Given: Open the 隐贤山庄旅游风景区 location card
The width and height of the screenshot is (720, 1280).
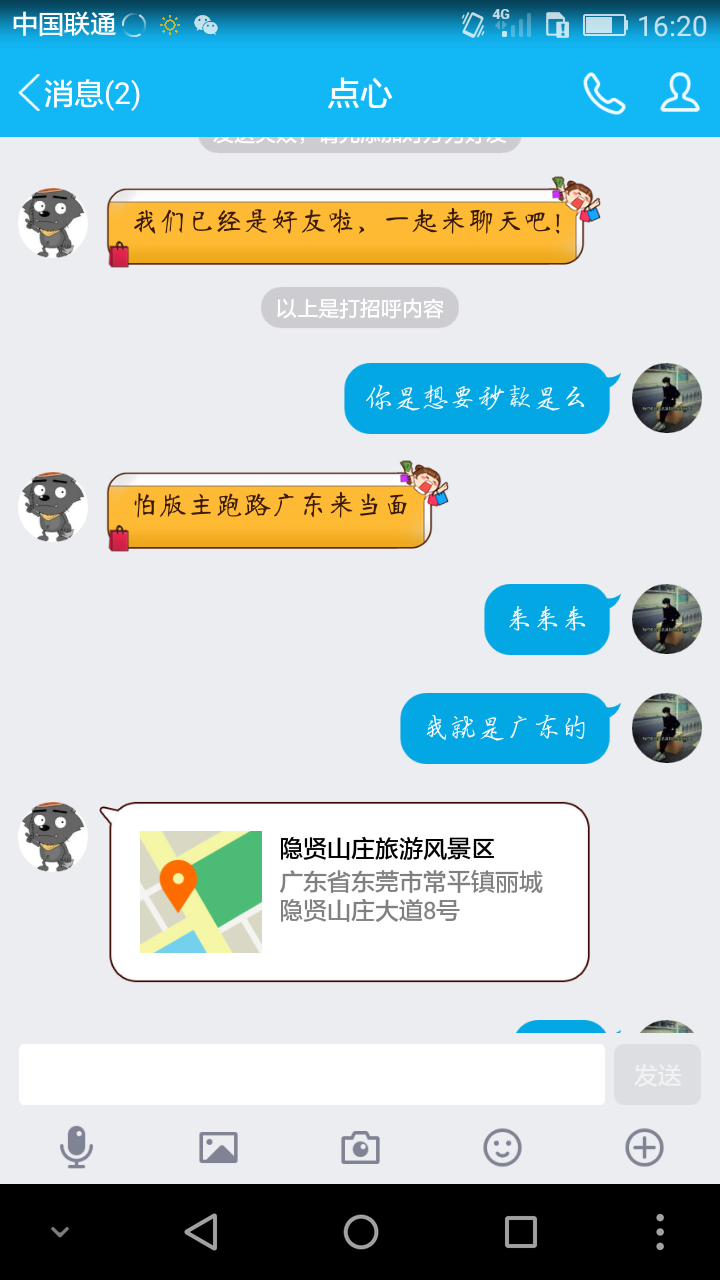Looking at the screenshot, I should click(349, 892).
